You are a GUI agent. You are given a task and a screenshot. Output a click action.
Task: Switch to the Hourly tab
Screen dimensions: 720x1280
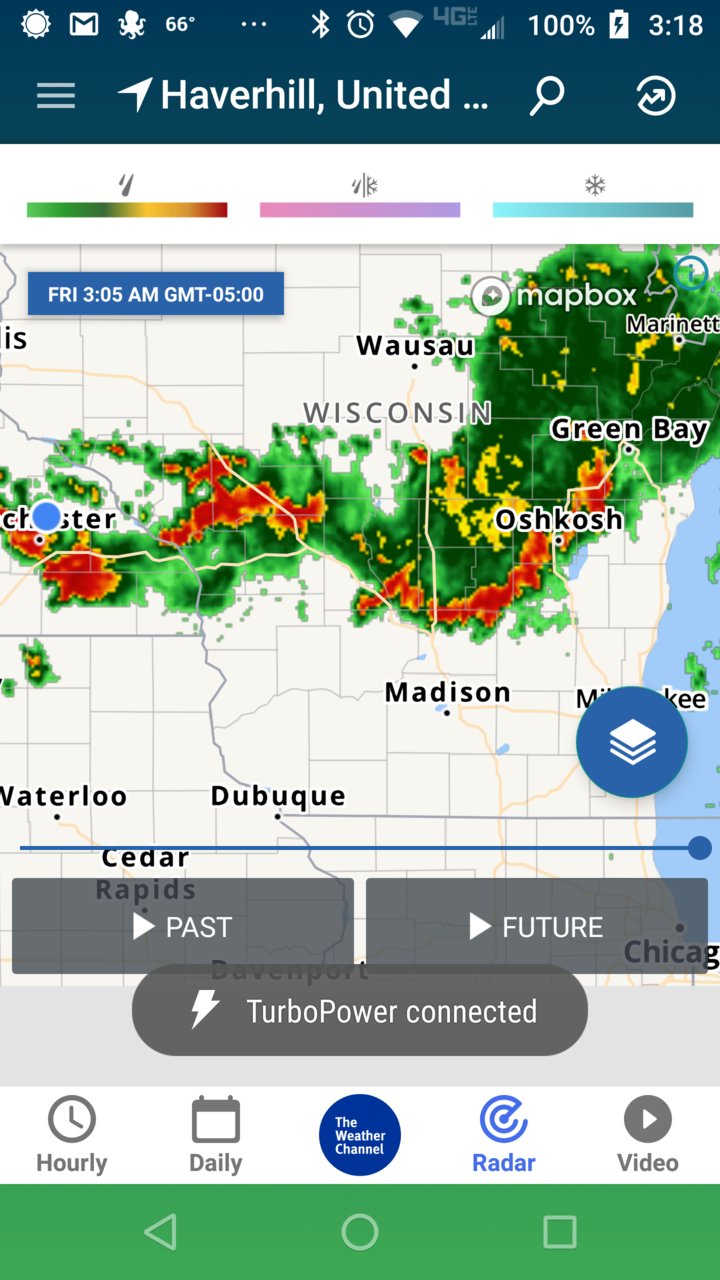click(72, 1135)
